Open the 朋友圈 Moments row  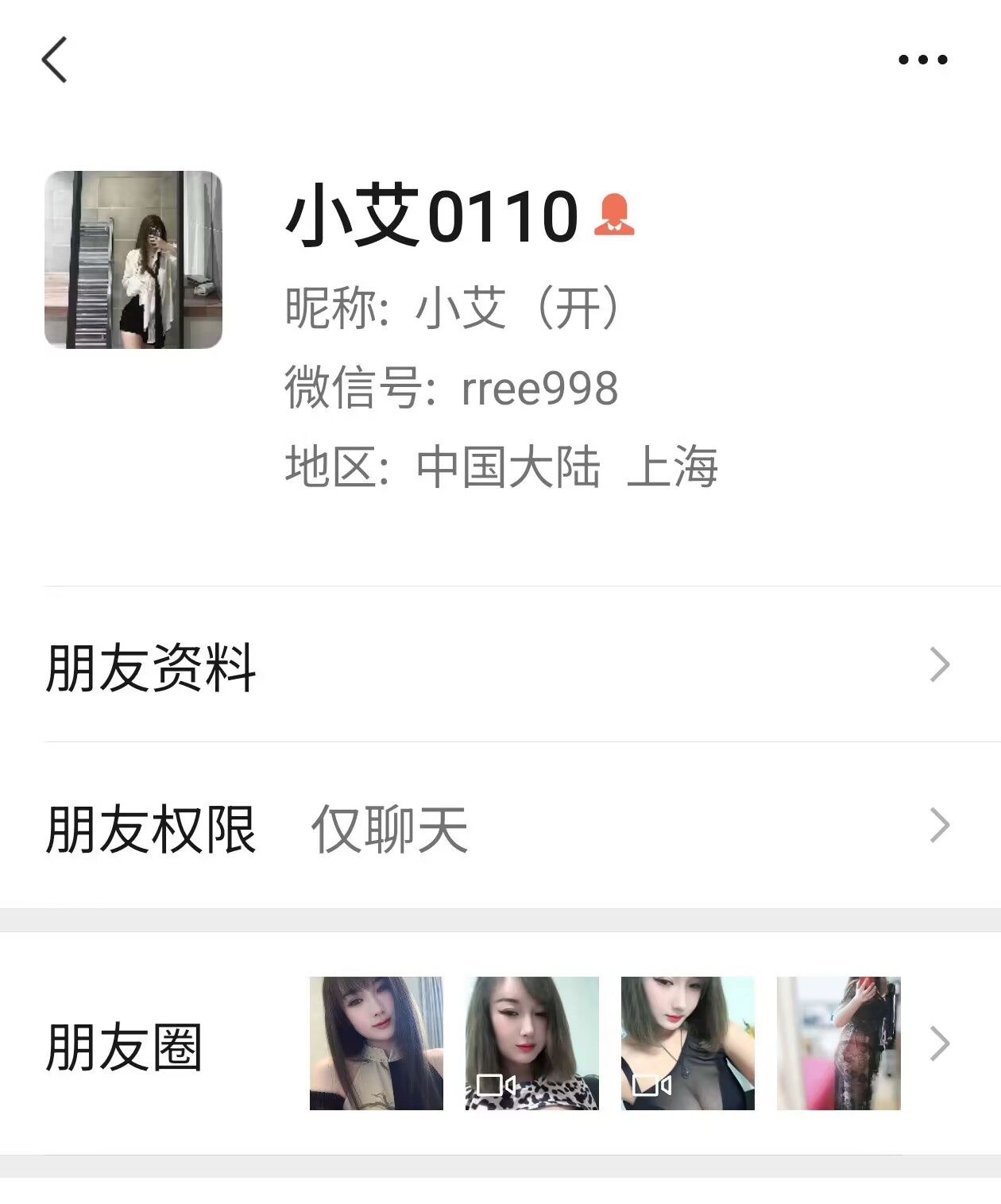coord(499,1043)
